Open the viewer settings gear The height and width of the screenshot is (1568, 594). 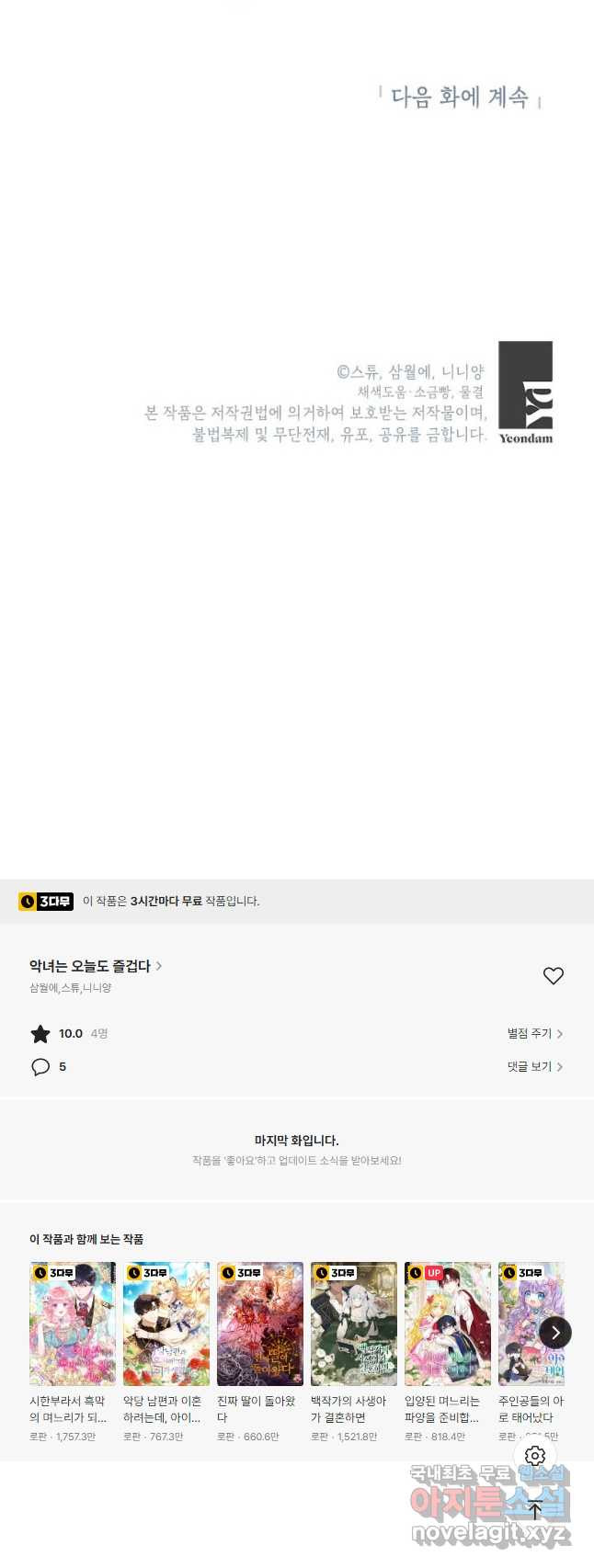(x=535, y=1456)
